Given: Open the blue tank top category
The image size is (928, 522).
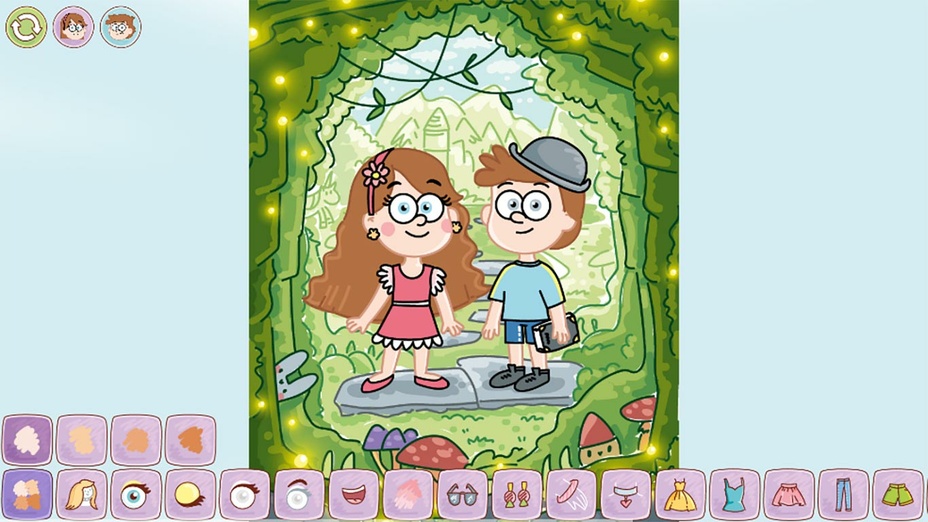Looking at the screenshot, I should (735, 495).
